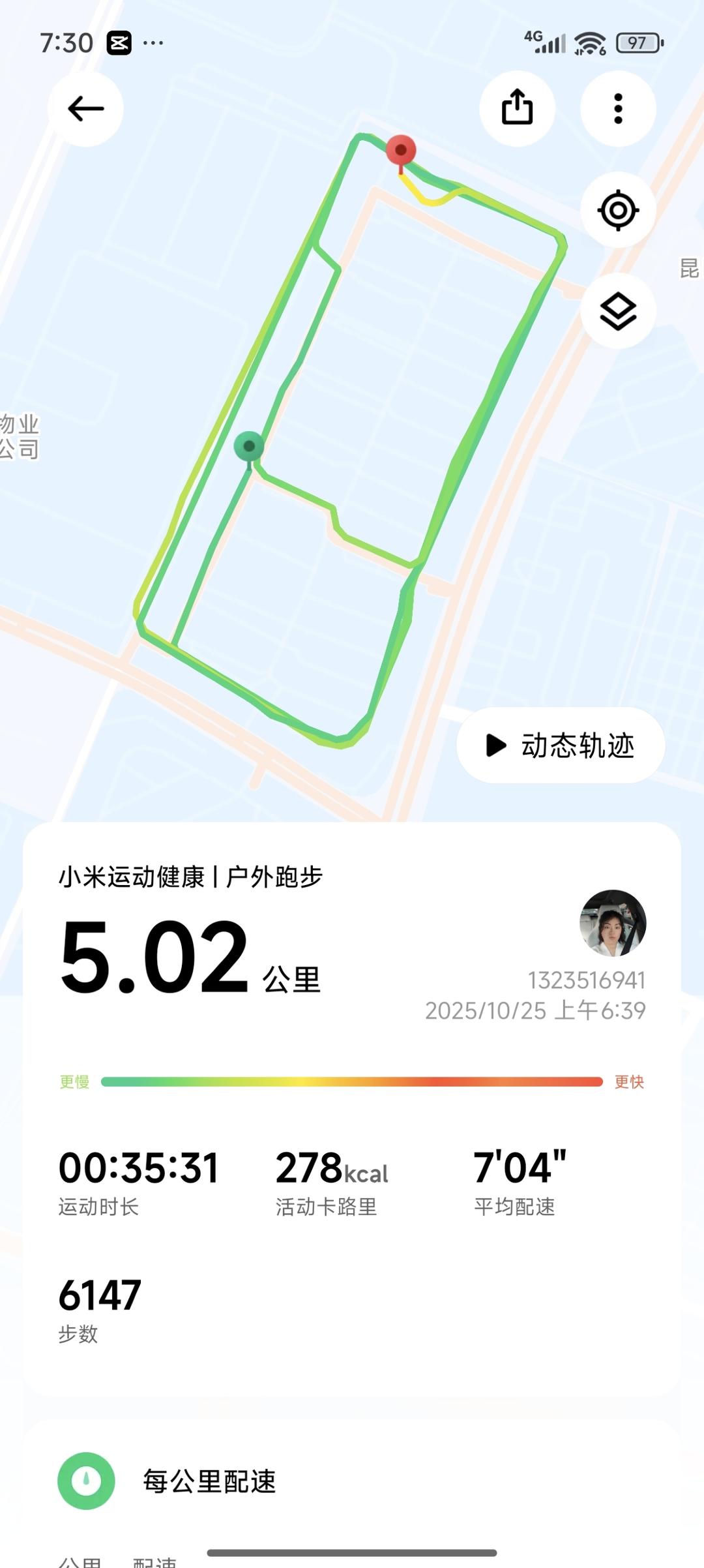Go back using the arrow button
The height and width of the screenshot is (1568, 704).
(x=85, y=108)
